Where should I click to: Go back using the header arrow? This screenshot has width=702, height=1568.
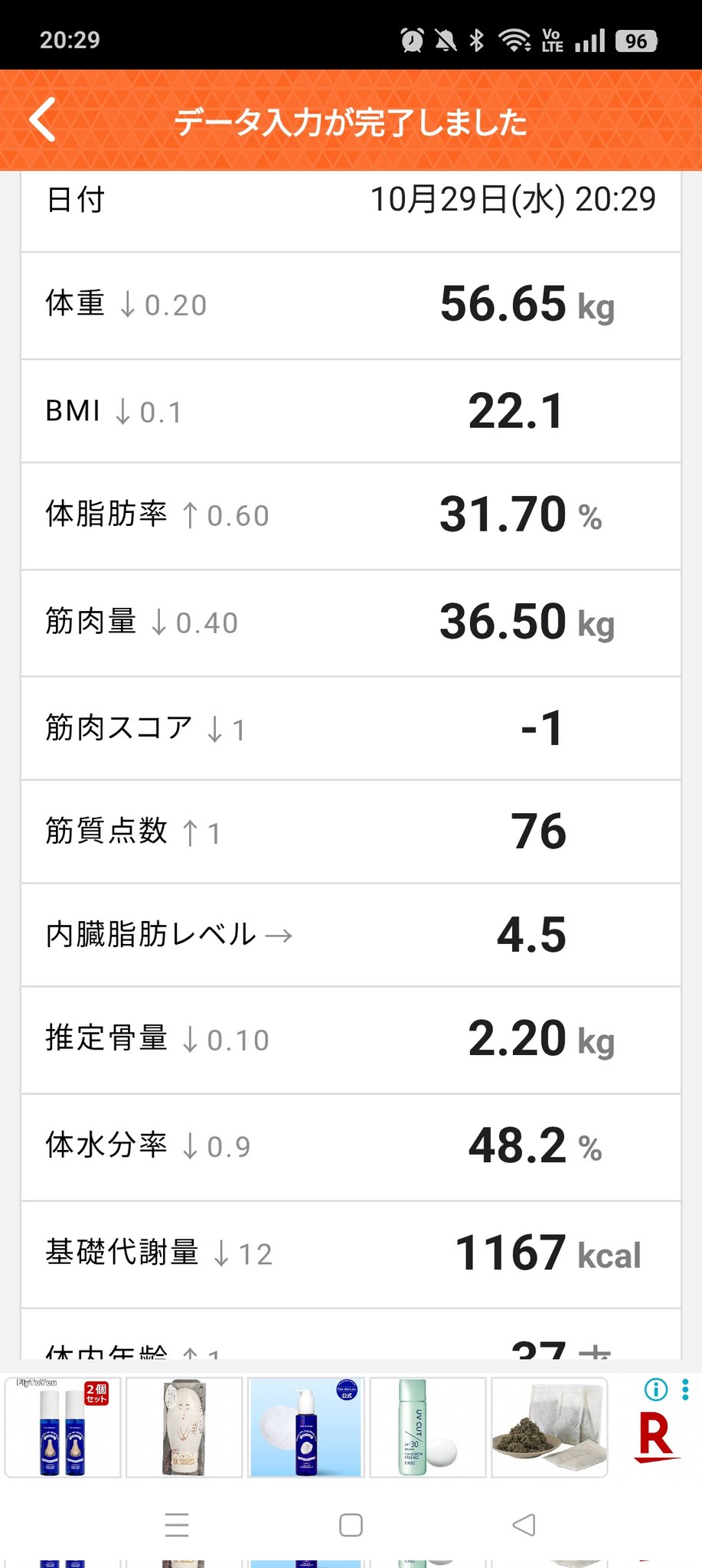point(43,120)
